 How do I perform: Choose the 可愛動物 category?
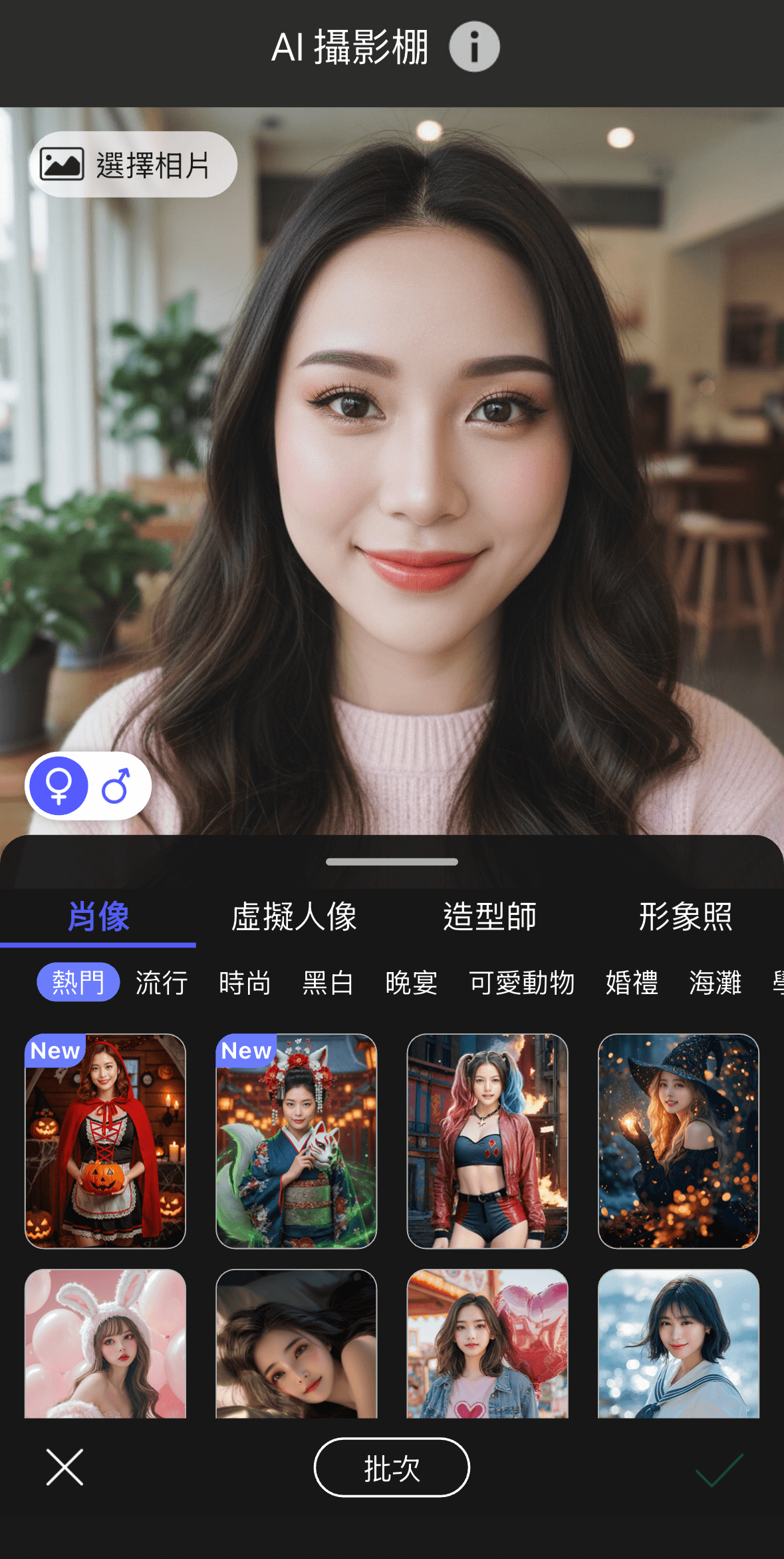521,982
